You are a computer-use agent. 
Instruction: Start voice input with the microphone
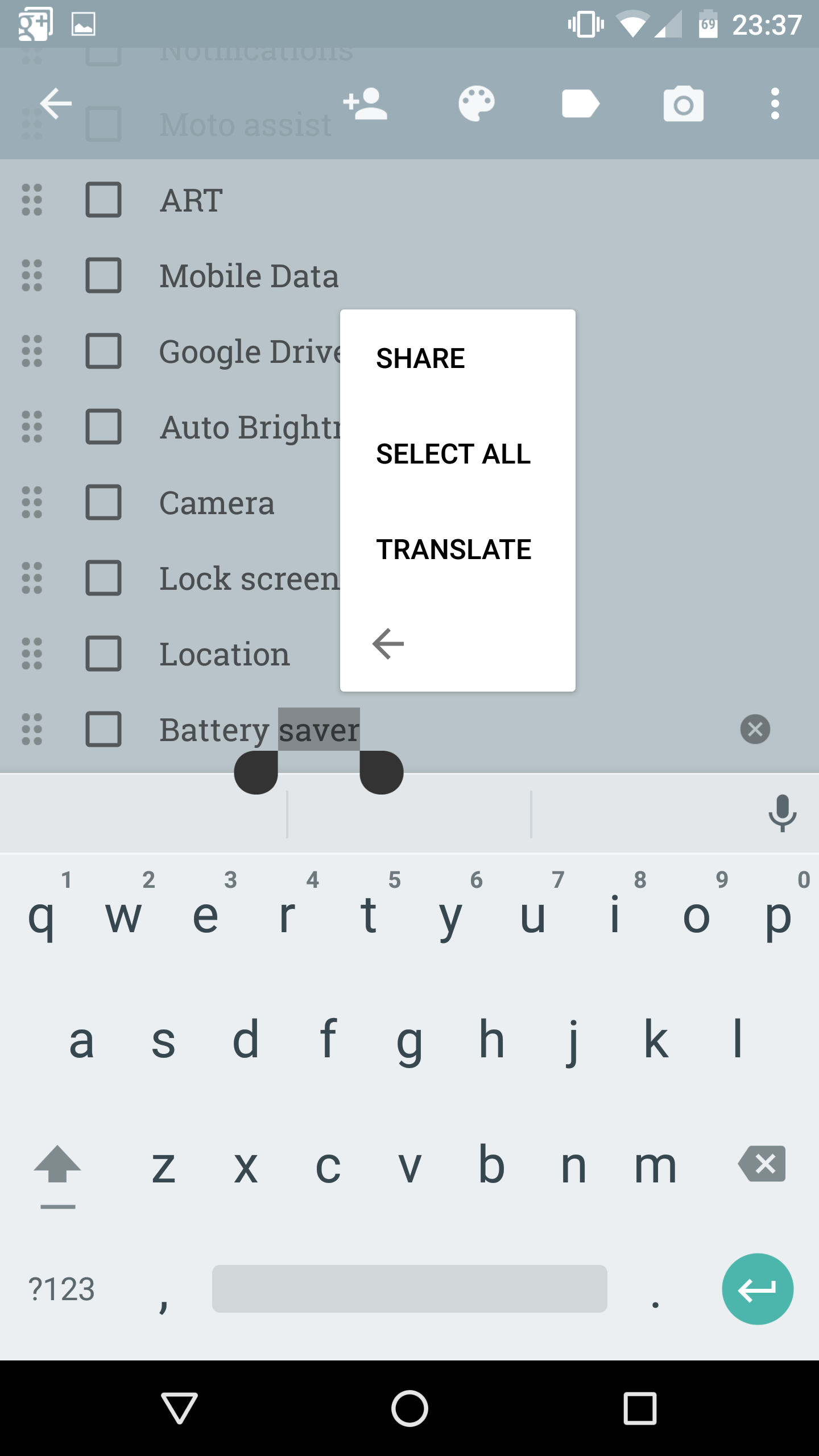tap(783, 813)
